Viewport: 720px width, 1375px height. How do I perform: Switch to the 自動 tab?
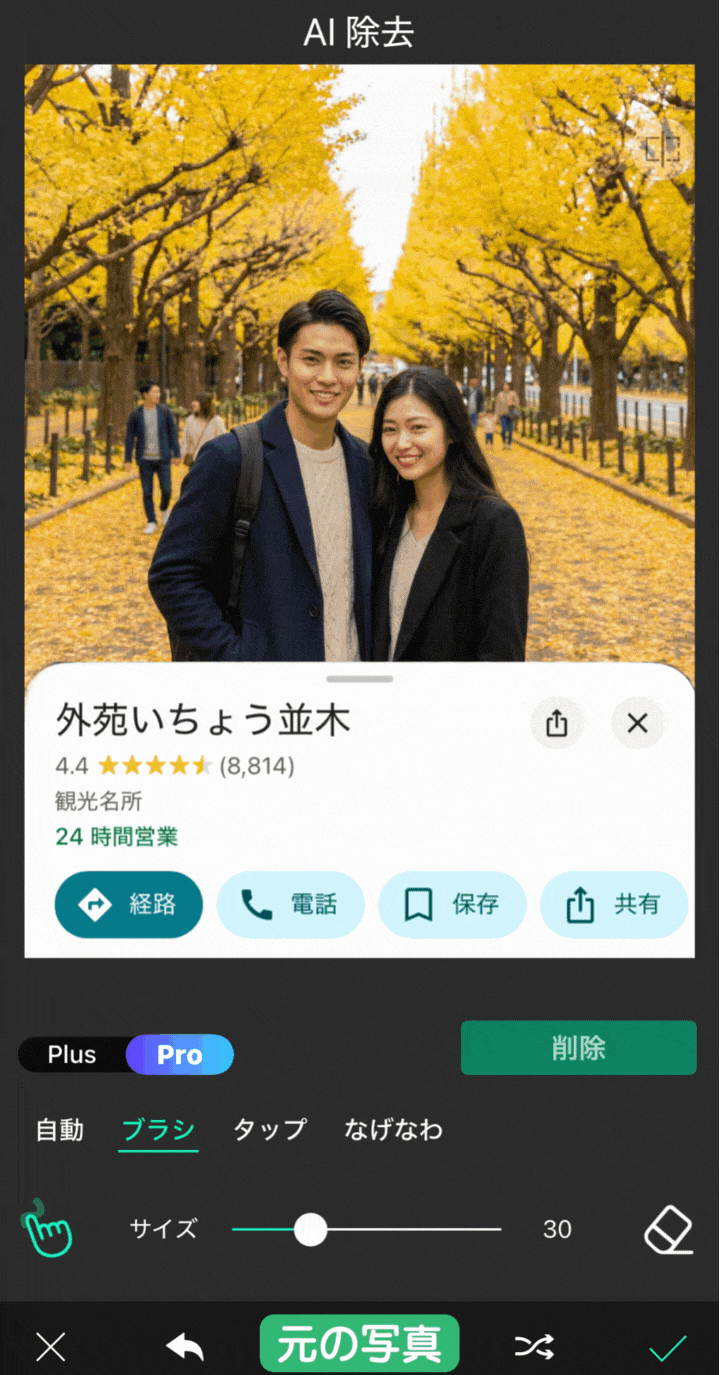tap(60, 1130)
